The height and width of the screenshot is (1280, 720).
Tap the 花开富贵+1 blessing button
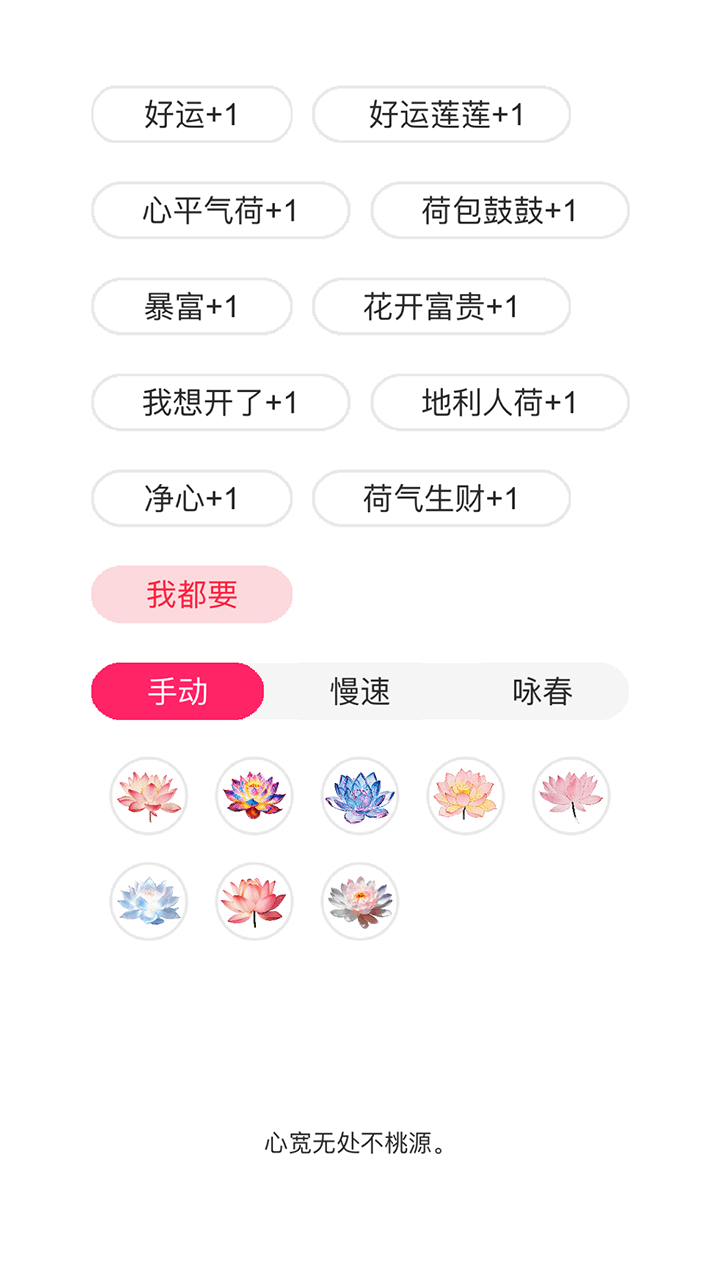click(443, 307)
